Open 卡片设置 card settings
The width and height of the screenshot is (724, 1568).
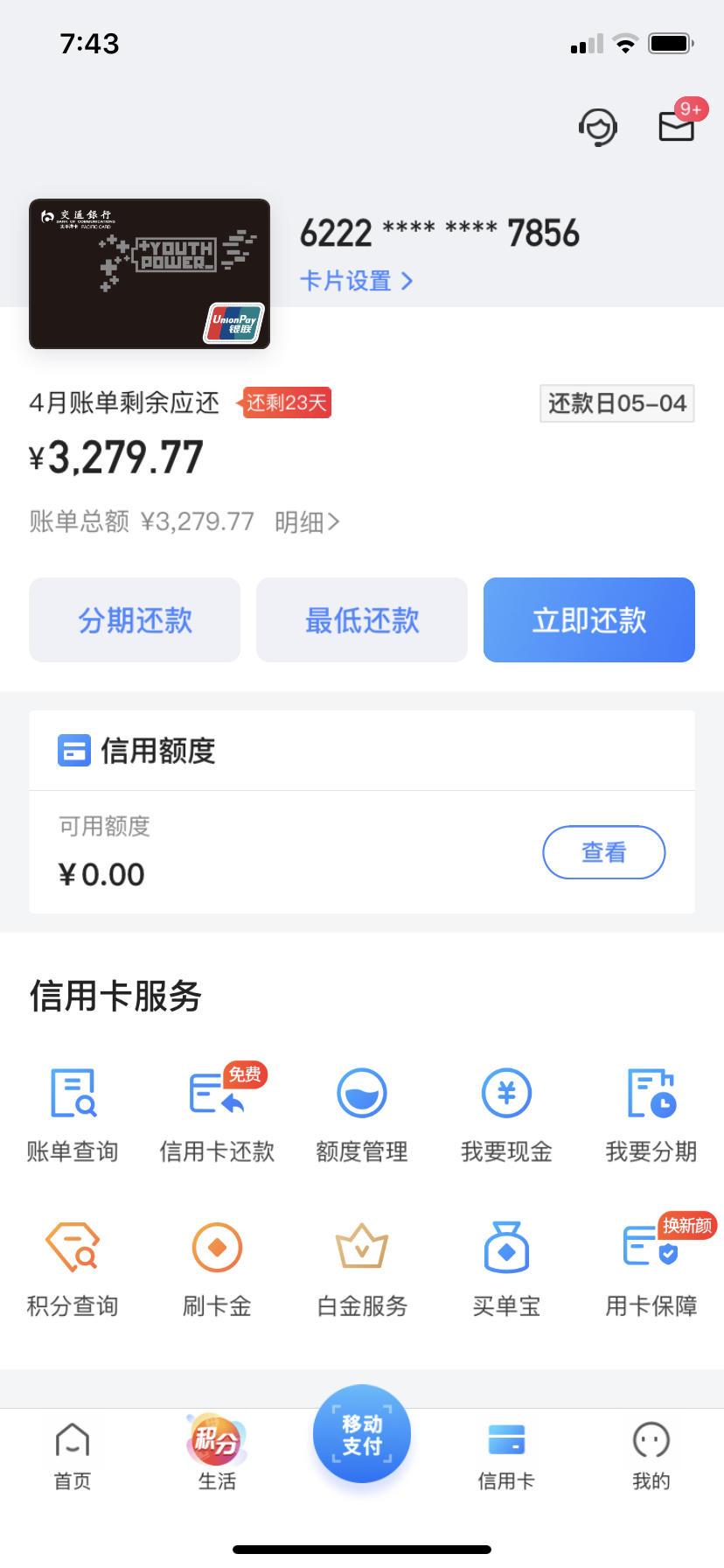(x=356, y=281)
